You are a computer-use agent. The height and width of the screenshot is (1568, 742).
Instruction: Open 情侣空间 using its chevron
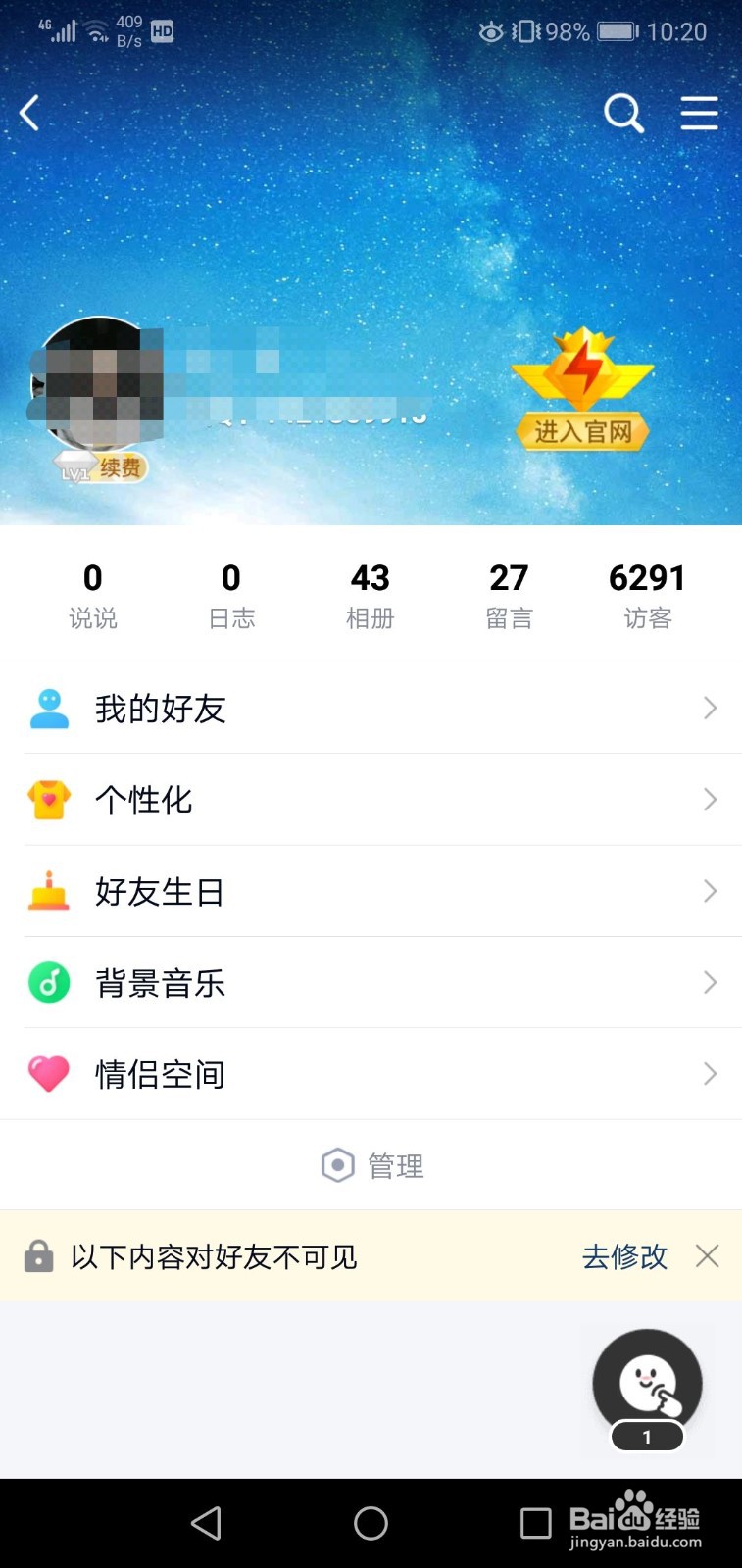pyautogui.click(x=710, y=1073)
